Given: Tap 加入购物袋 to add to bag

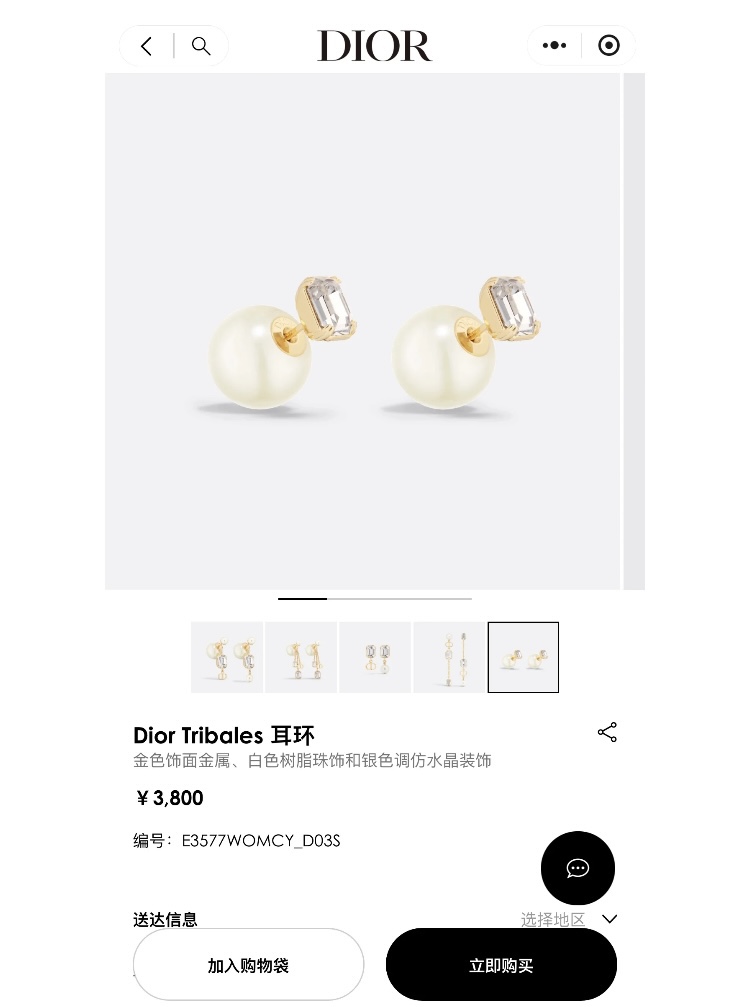Looking at the screenshot, I should [248, 965].
